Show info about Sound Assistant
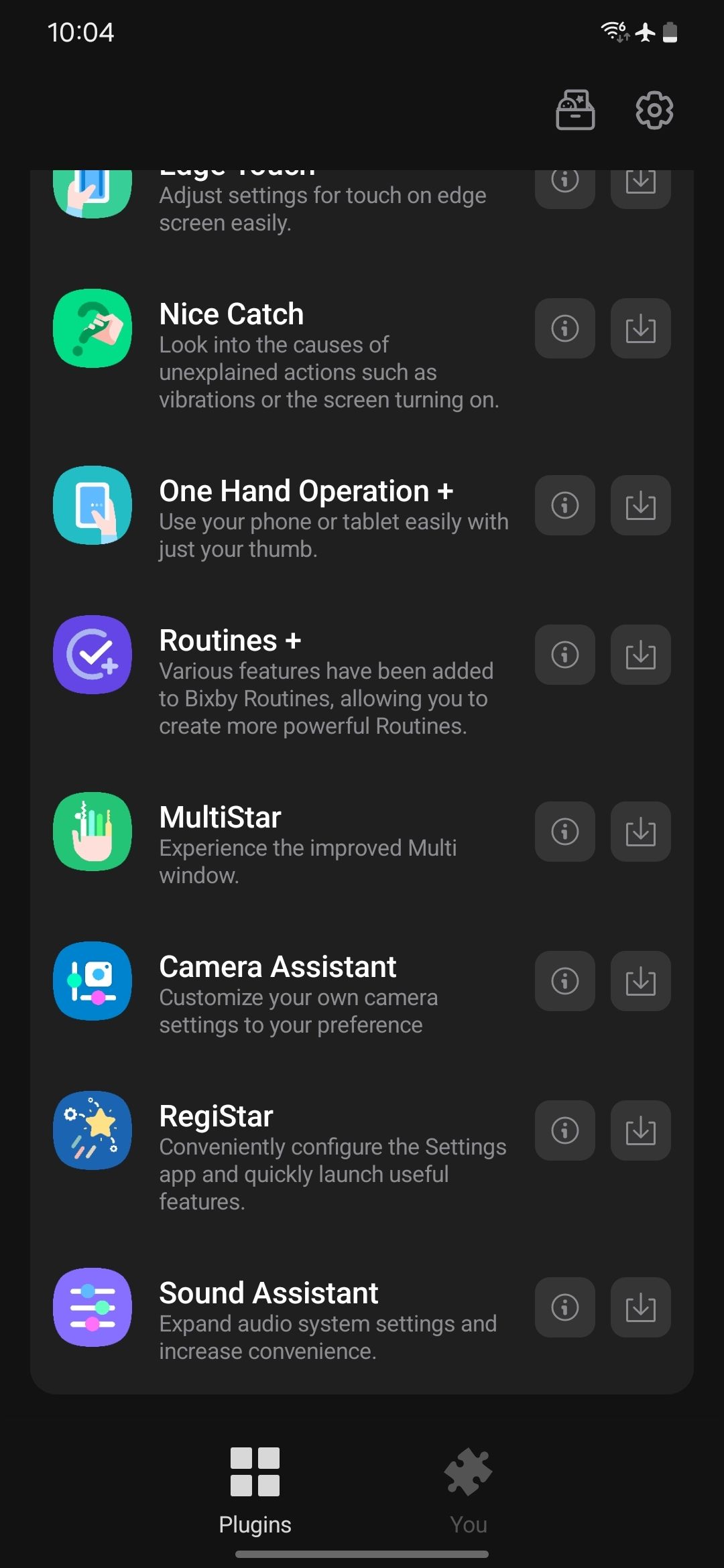Viewport: 724px width, 1568px height. [564, 1307]
